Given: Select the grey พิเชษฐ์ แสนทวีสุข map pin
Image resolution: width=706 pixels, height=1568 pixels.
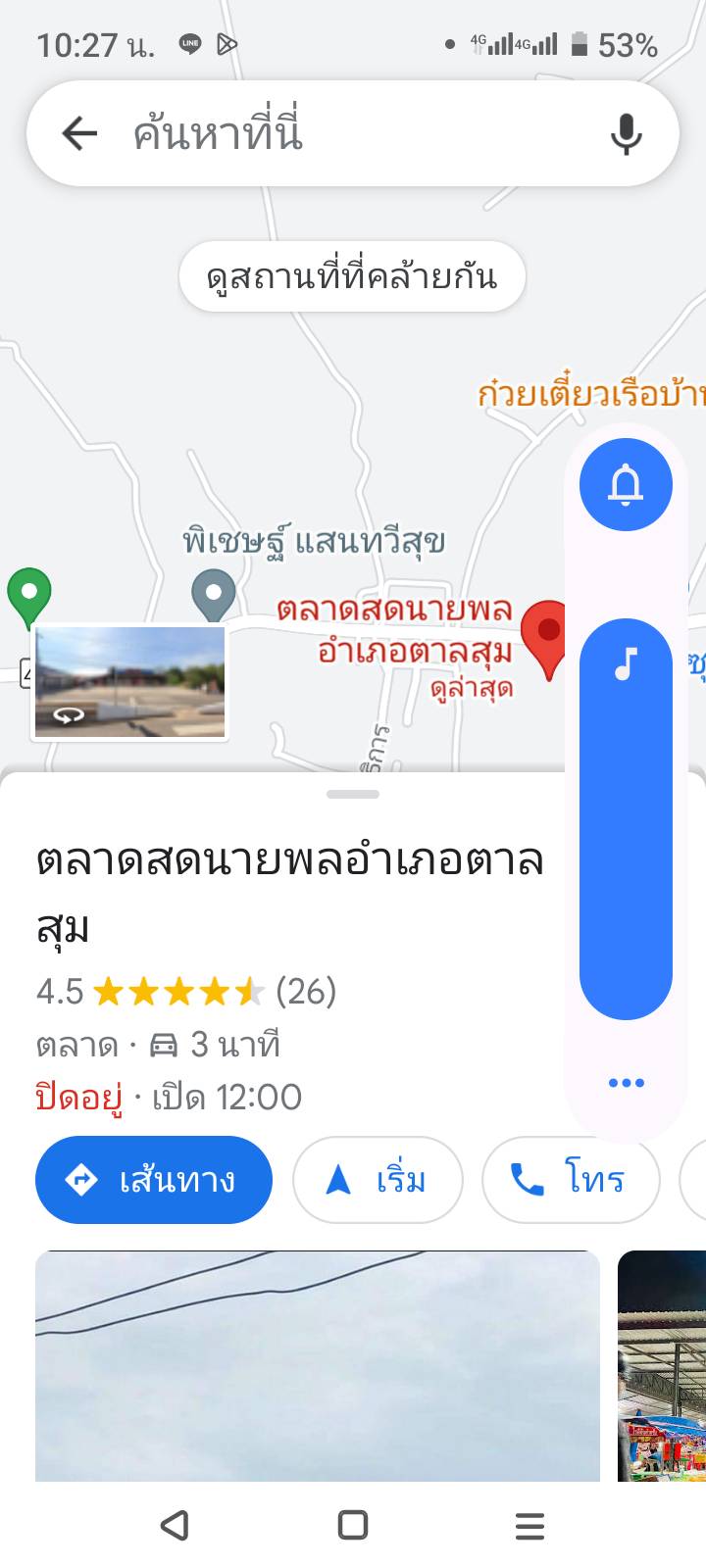Looking at the screenshot, I should pyautogui.click(x=214, y=595).
